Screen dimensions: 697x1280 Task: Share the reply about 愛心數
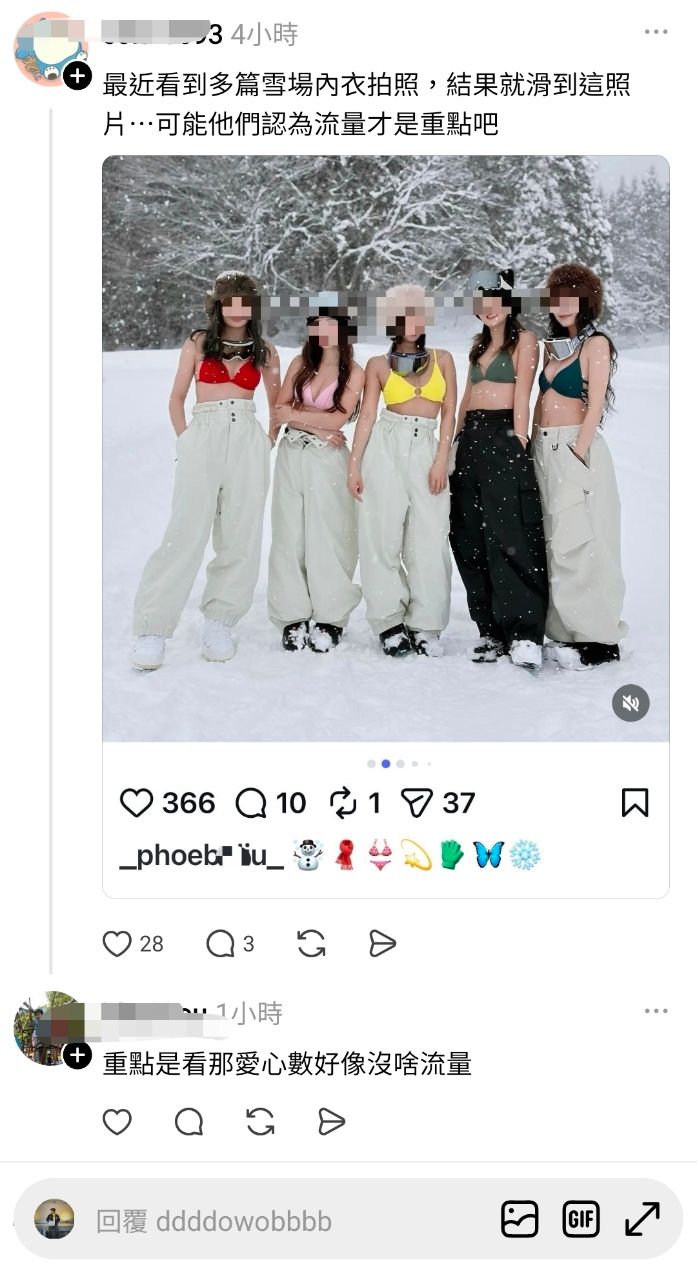tap(331, 1122)
